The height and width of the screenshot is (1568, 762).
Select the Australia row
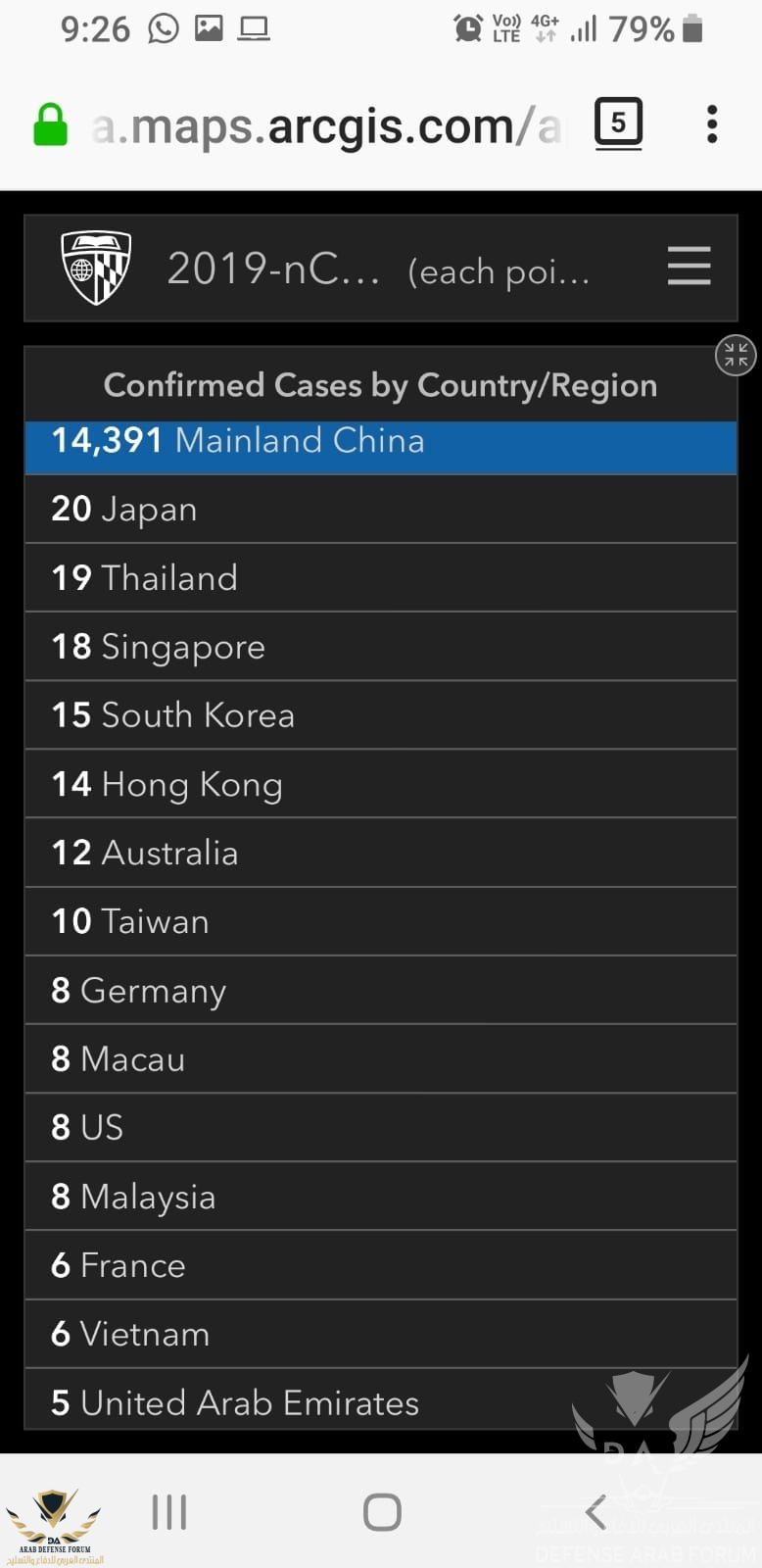pyautogui.click(x=380, y=853)
